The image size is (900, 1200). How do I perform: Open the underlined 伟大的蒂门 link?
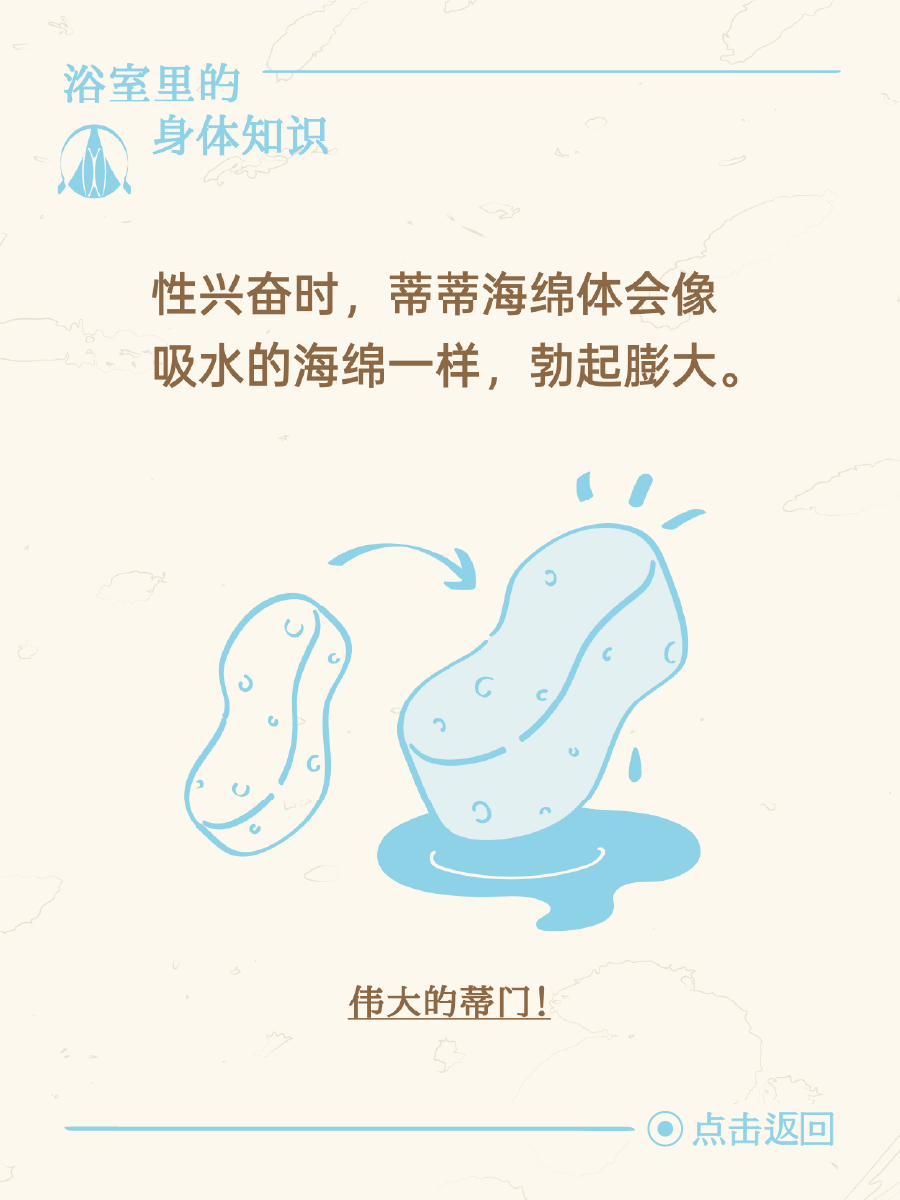click(449, 1001)
